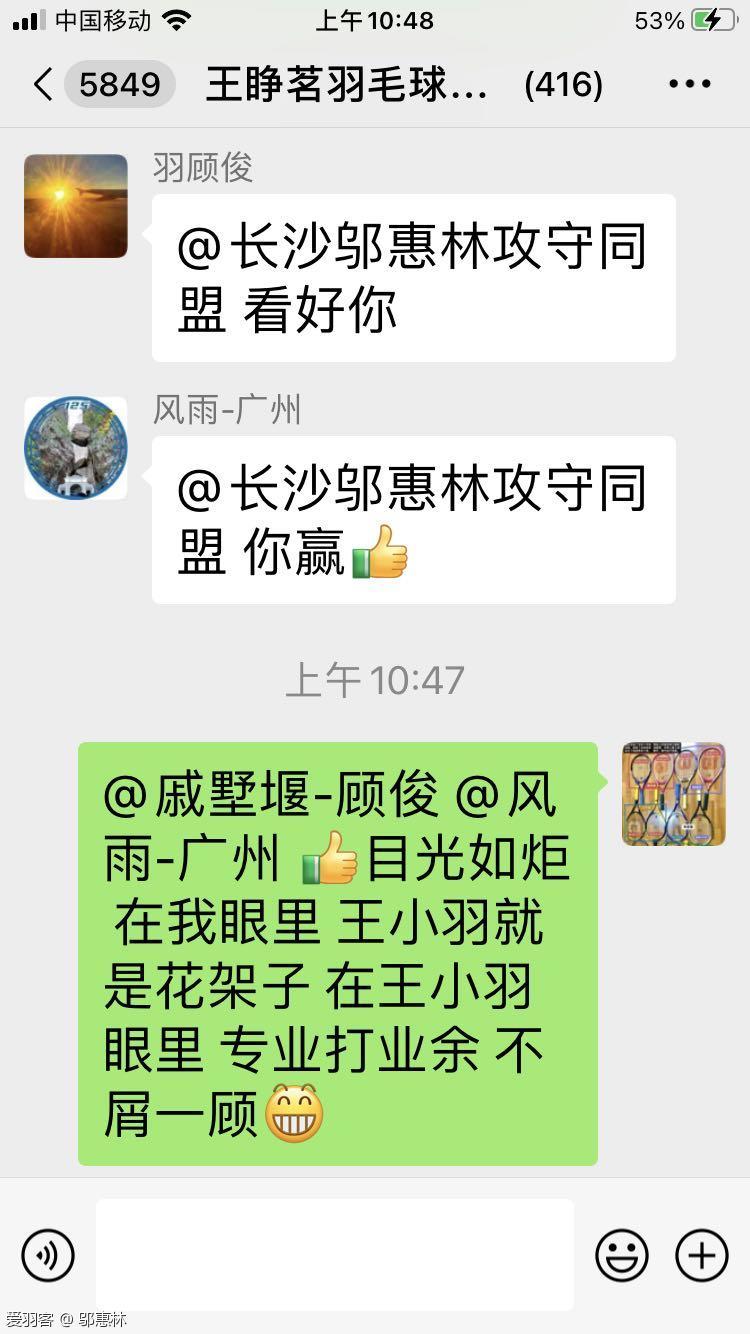View 羽顾俊's profile avatar
Screen dimensions: 750x1334
click(x=76, y=206)
